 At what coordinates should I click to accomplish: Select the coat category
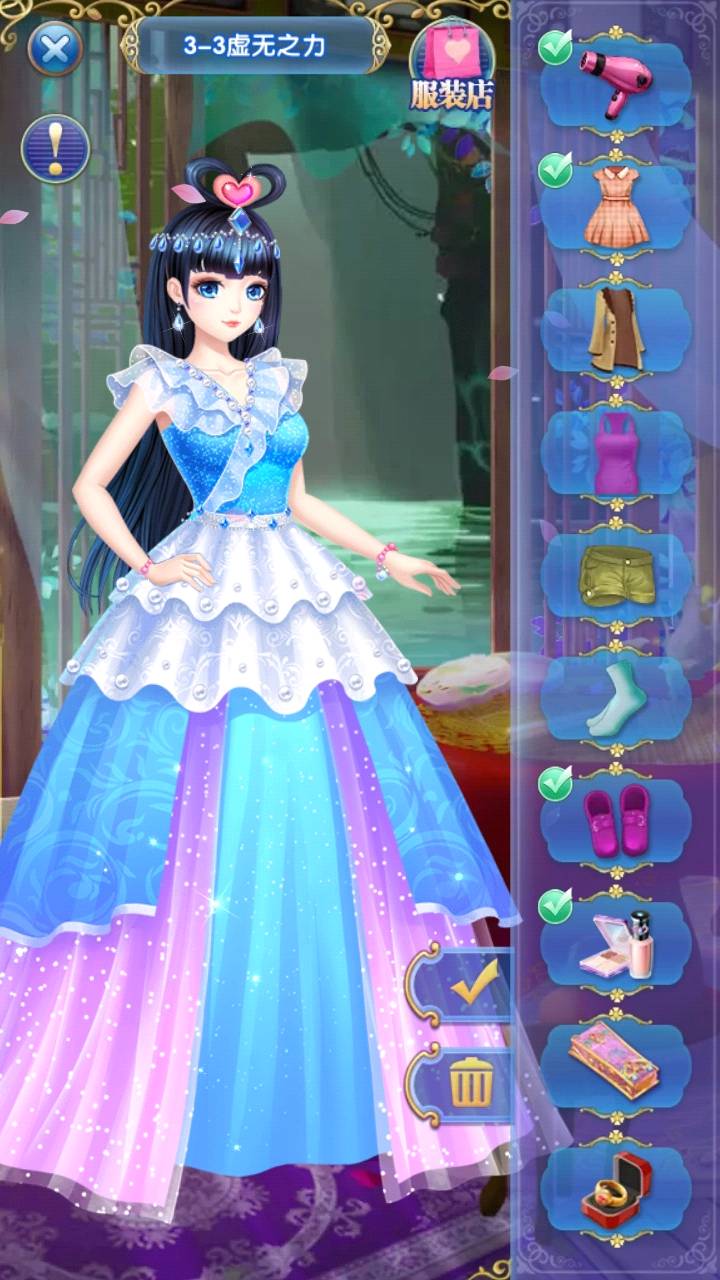615,330
